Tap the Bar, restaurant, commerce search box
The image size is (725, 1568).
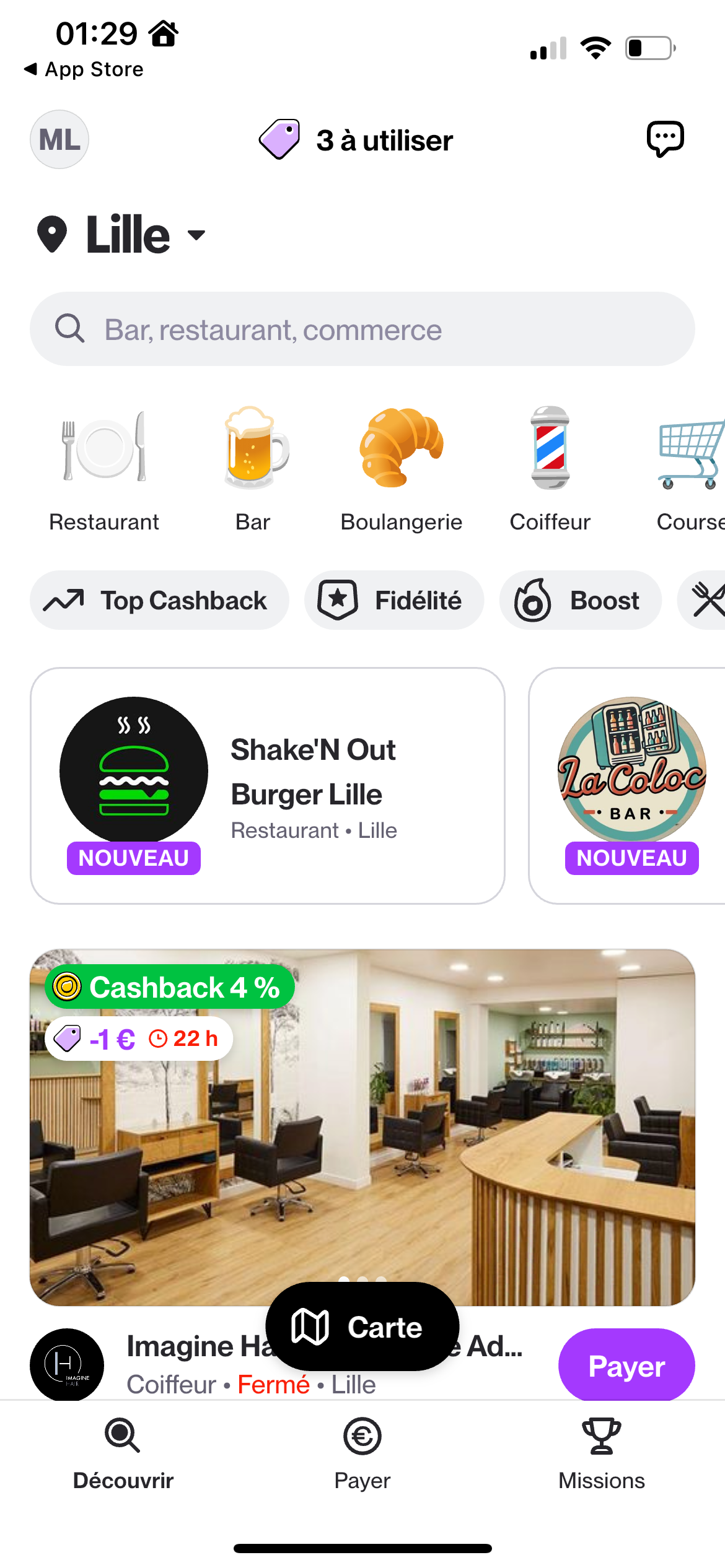pyautogui.click(x=362, y=329)
